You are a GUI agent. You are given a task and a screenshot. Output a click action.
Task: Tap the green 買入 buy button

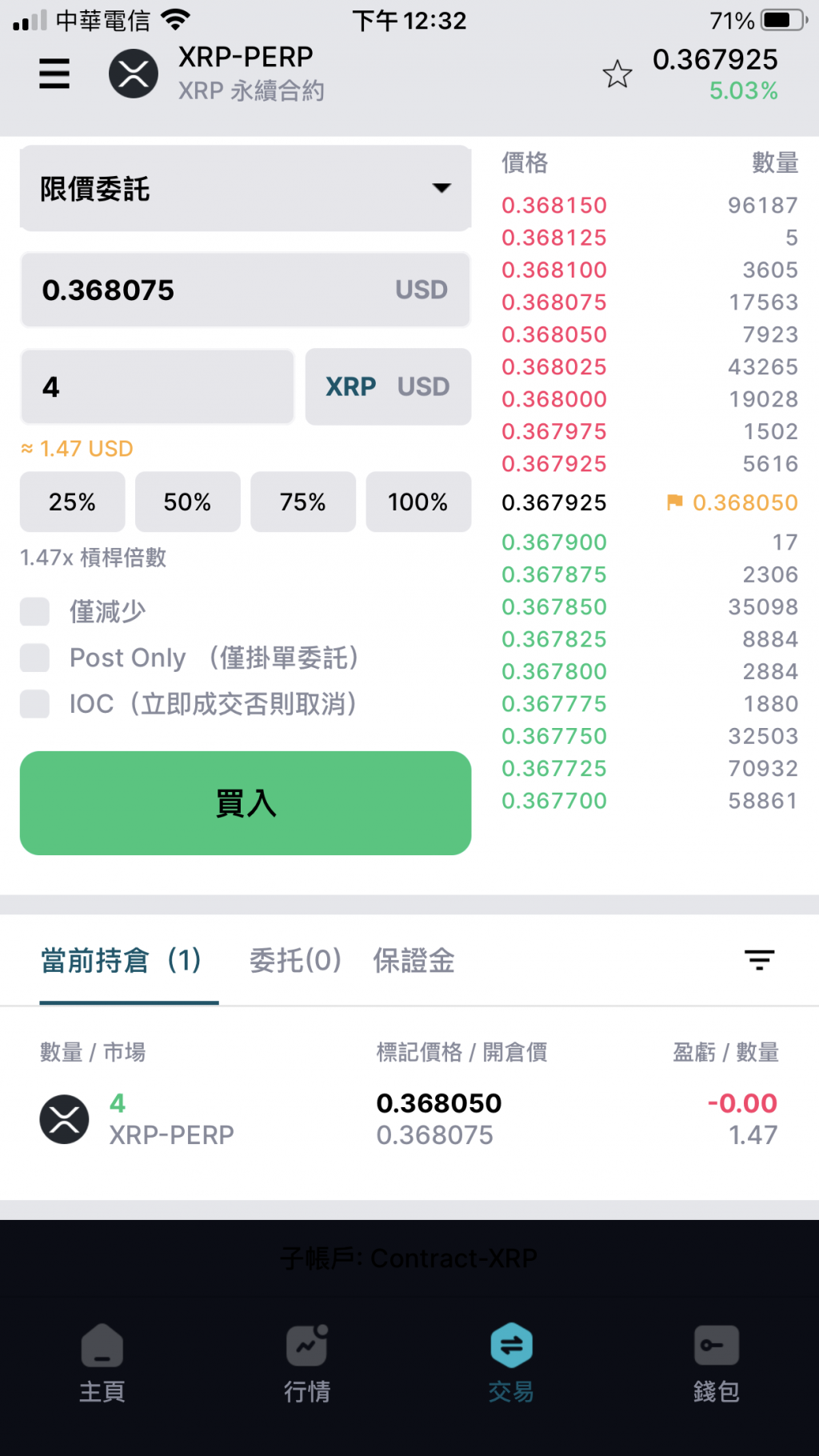(x=245, y=802)
